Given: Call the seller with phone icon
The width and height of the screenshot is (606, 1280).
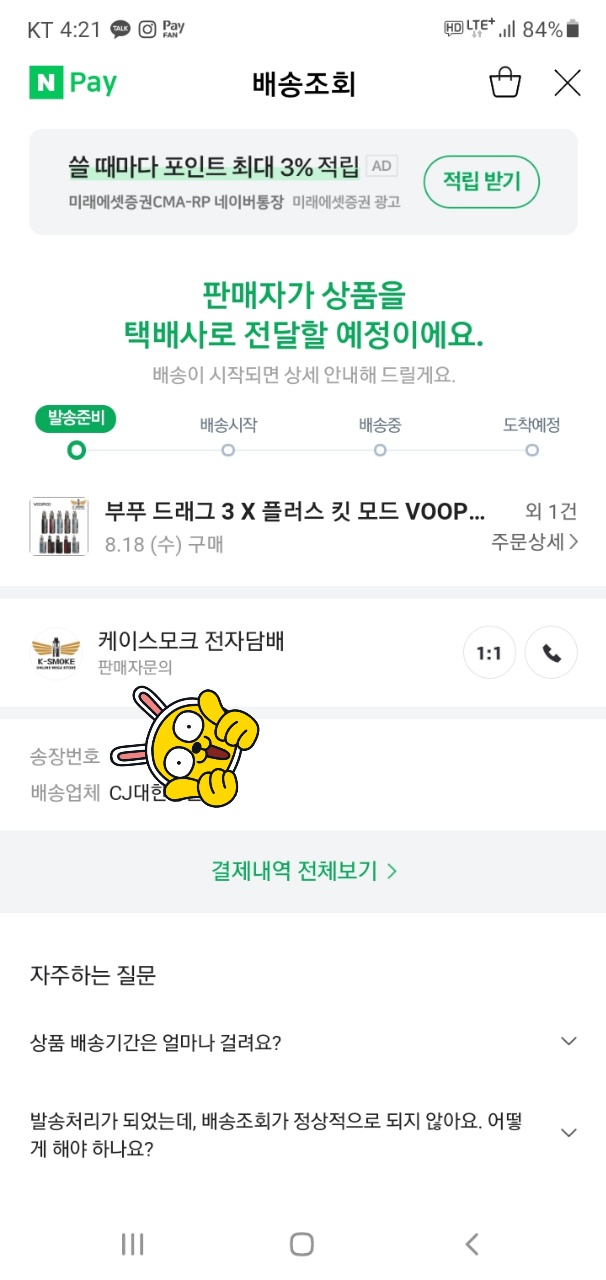Looking at the screenshot, I should [551, 654].
